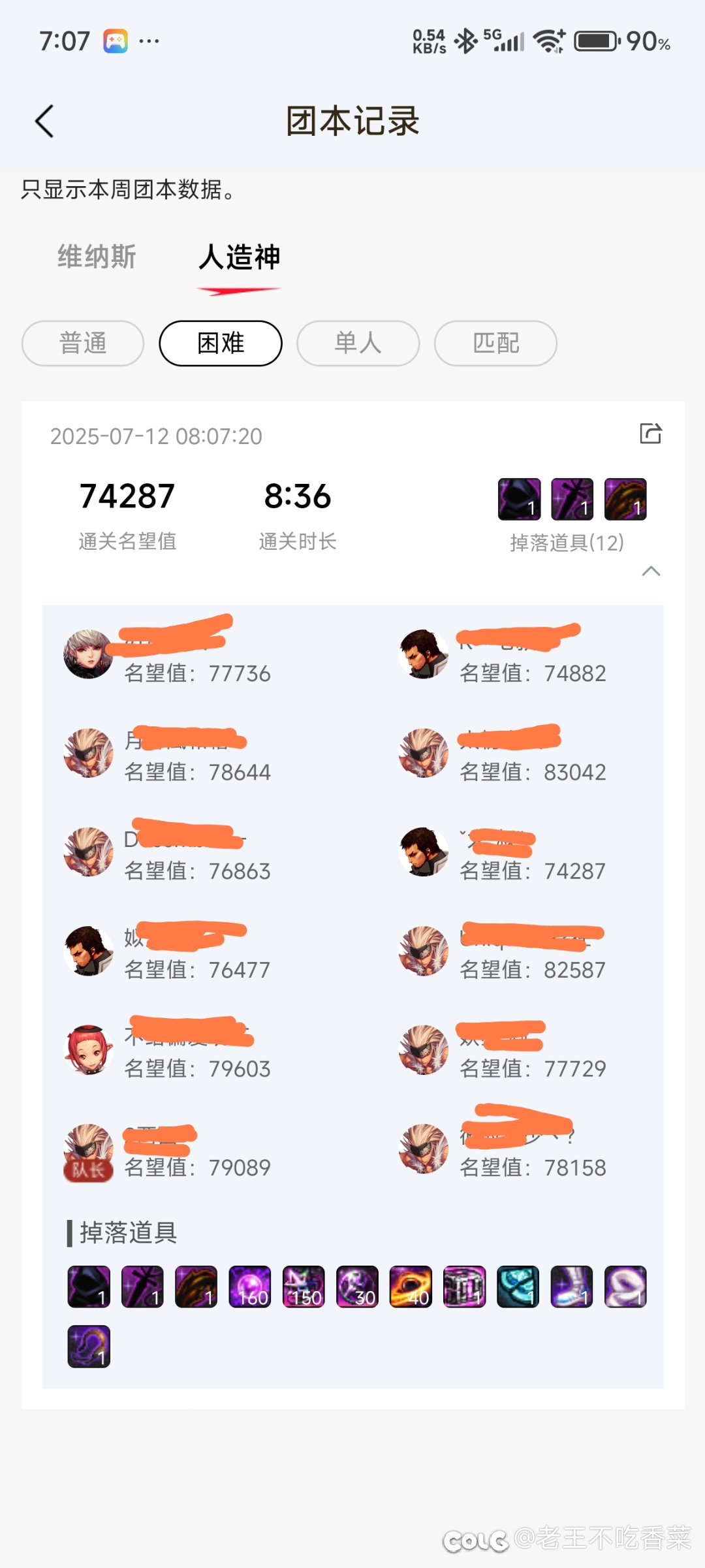The image size is (705, 1568).
Task: Select the 困难 difficulty chip
Action: 221,344
